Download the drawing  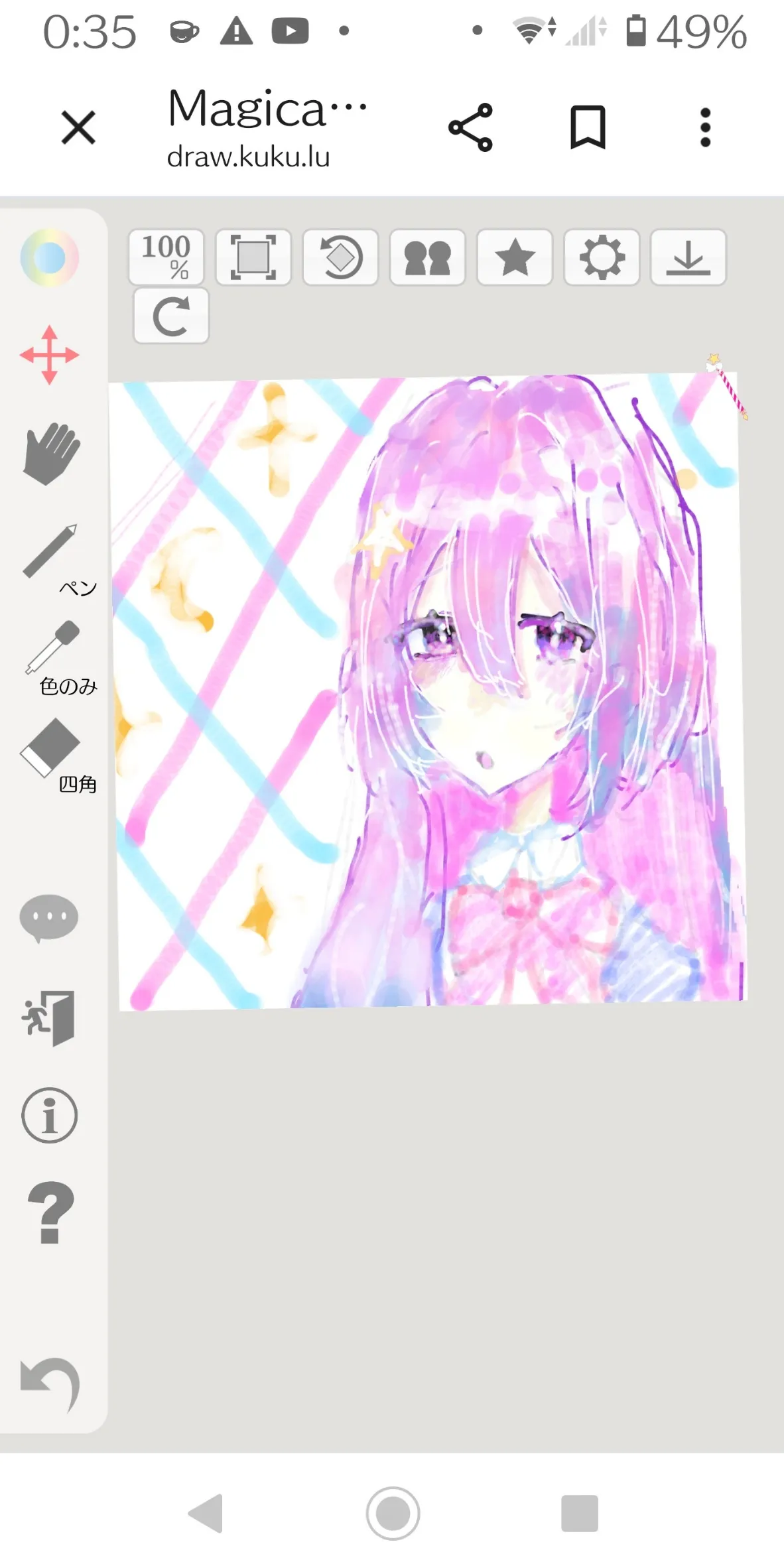tap(688, 257)
